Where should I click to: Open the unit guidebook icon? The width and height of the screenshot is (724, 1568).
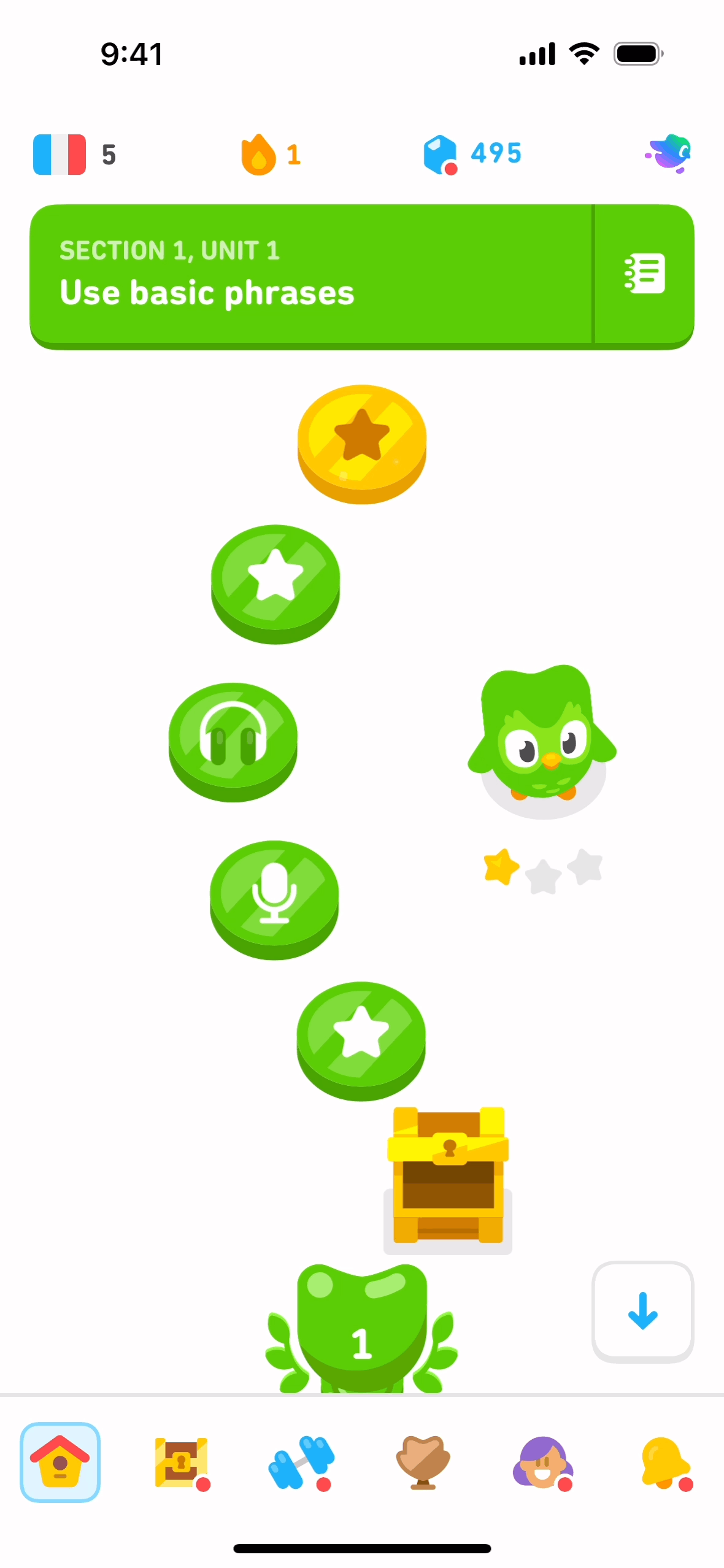click(x=644, y=274)
